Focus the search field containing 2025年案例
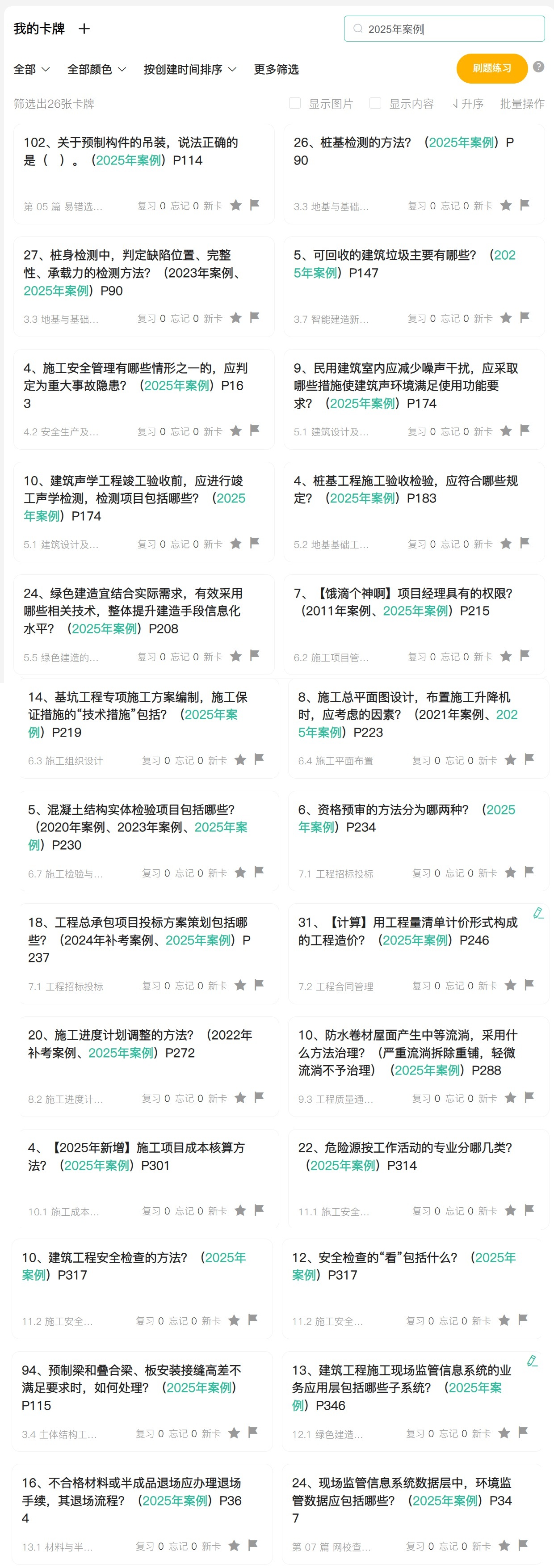 click(450, 29)
